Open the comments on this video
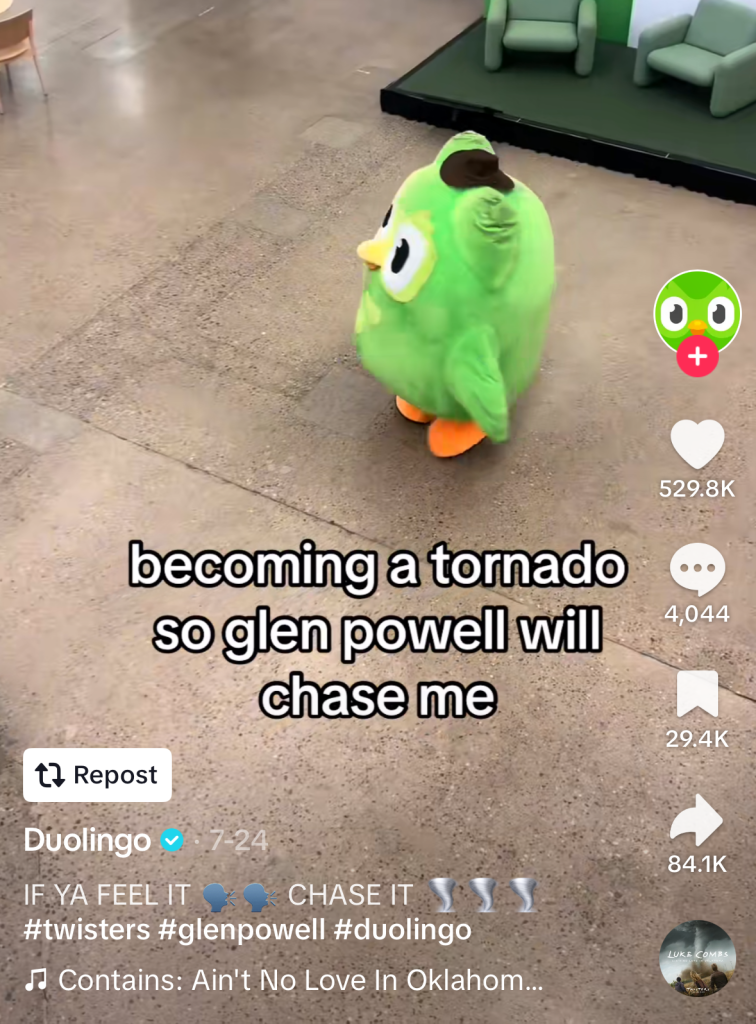The height and width of the screenshot is (1024, 756). coord(697,571)
